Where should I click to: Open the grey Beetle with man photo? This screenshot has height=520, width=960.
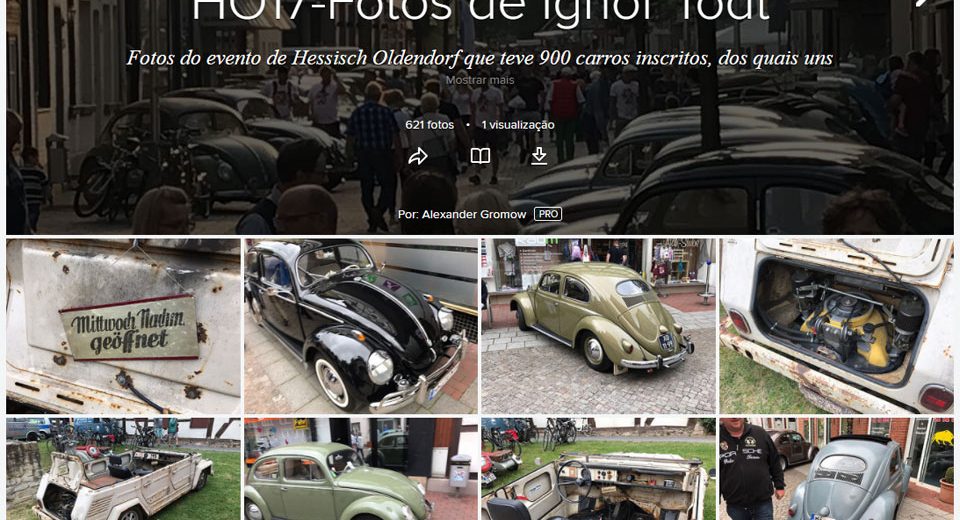coord(837,468)
